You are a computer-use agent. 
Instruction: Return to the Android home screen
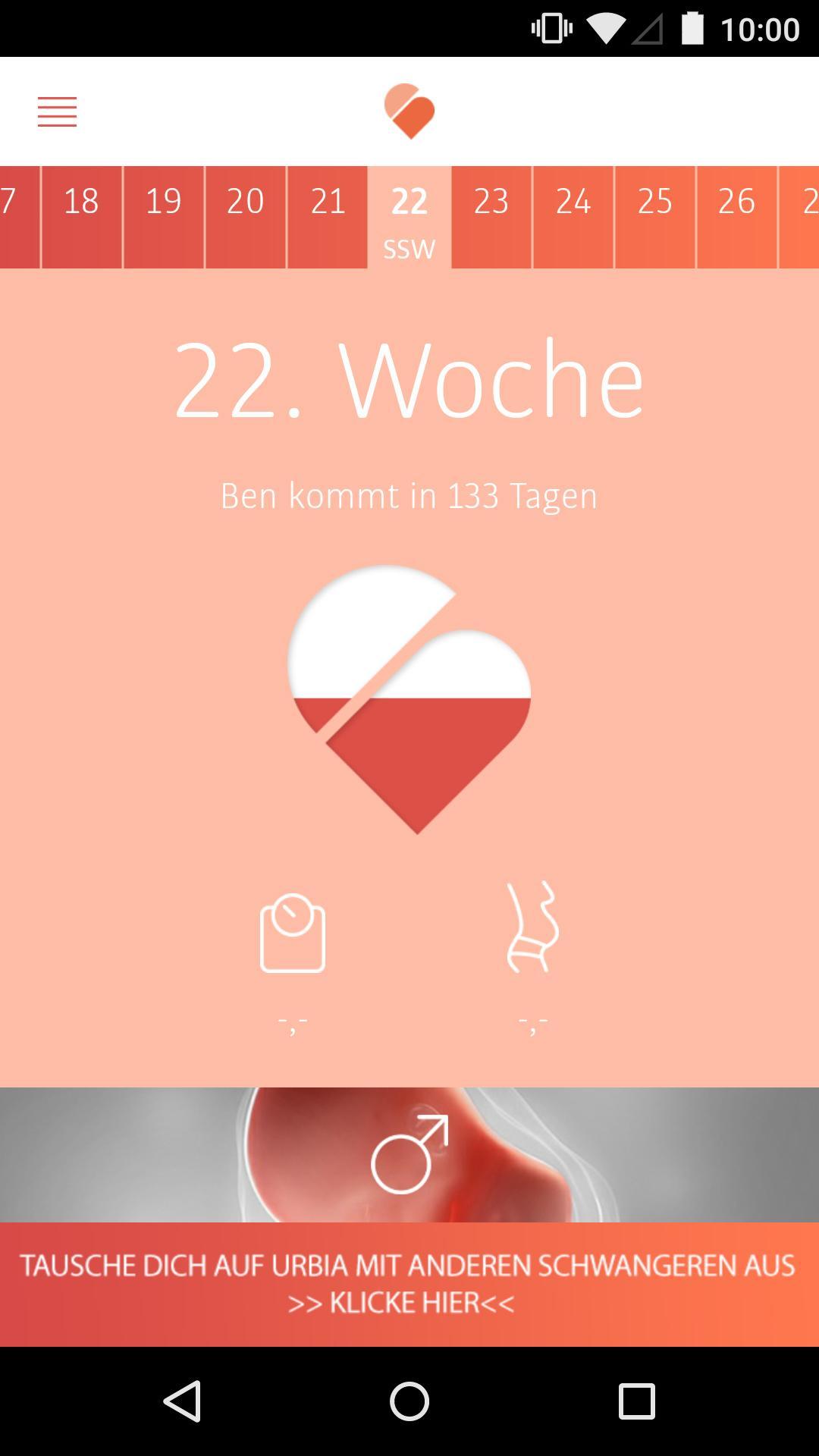409,1401
